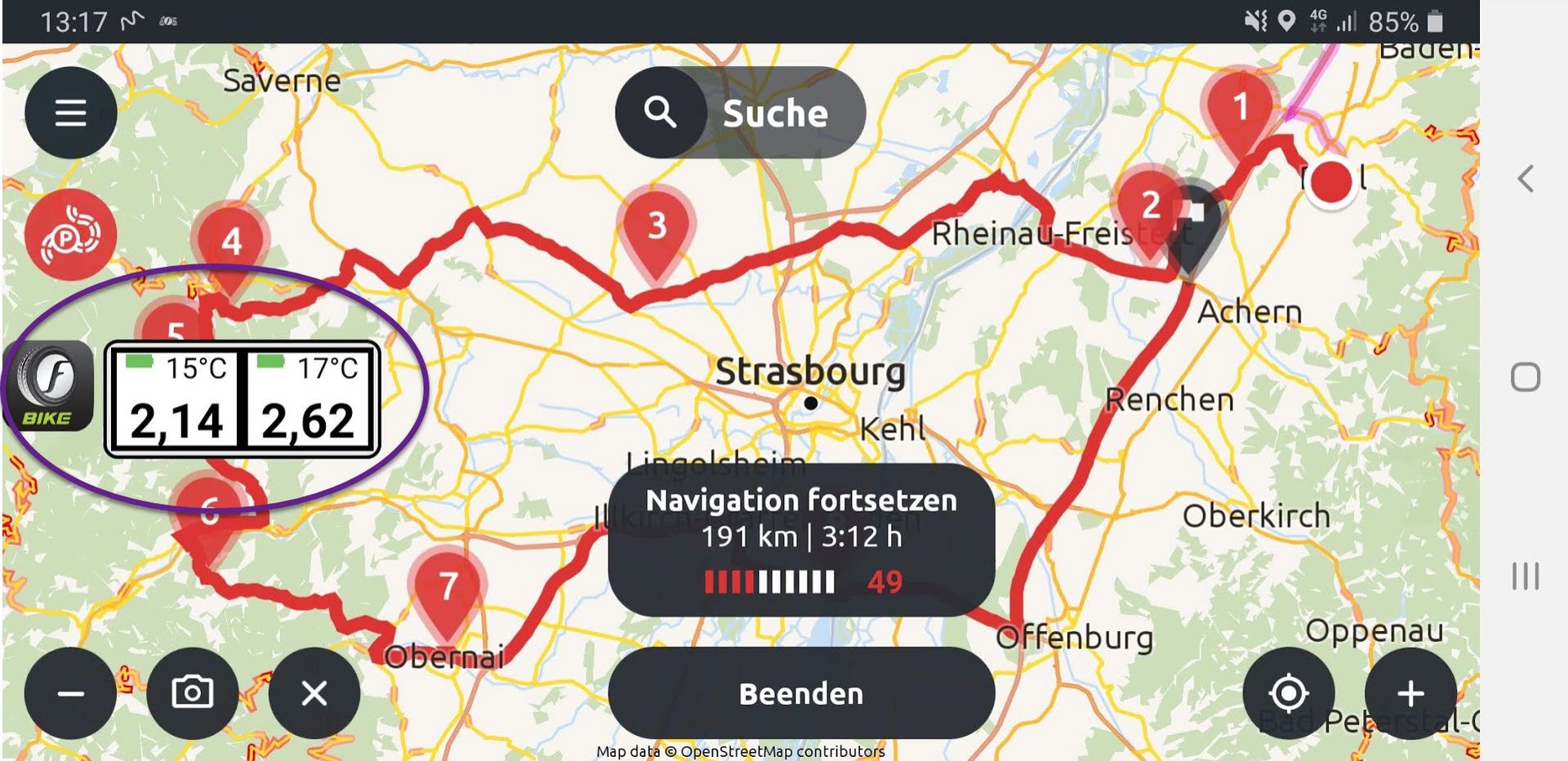The height and width of the screenshot is (761, 1568).
Task: Open the Suche search field
Action: coord(740,113)
